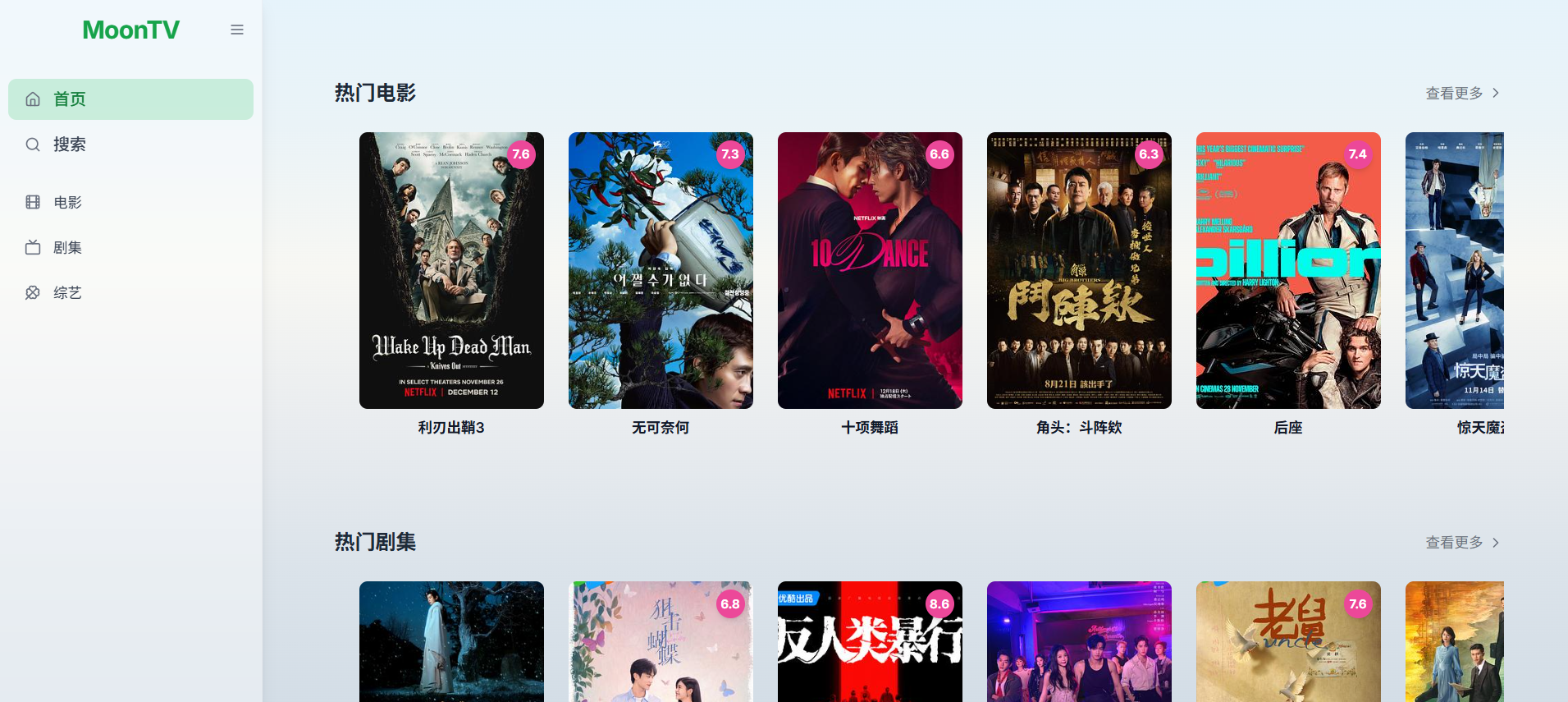
Task: Open the movie 后座
Action: click(1288, 271)
